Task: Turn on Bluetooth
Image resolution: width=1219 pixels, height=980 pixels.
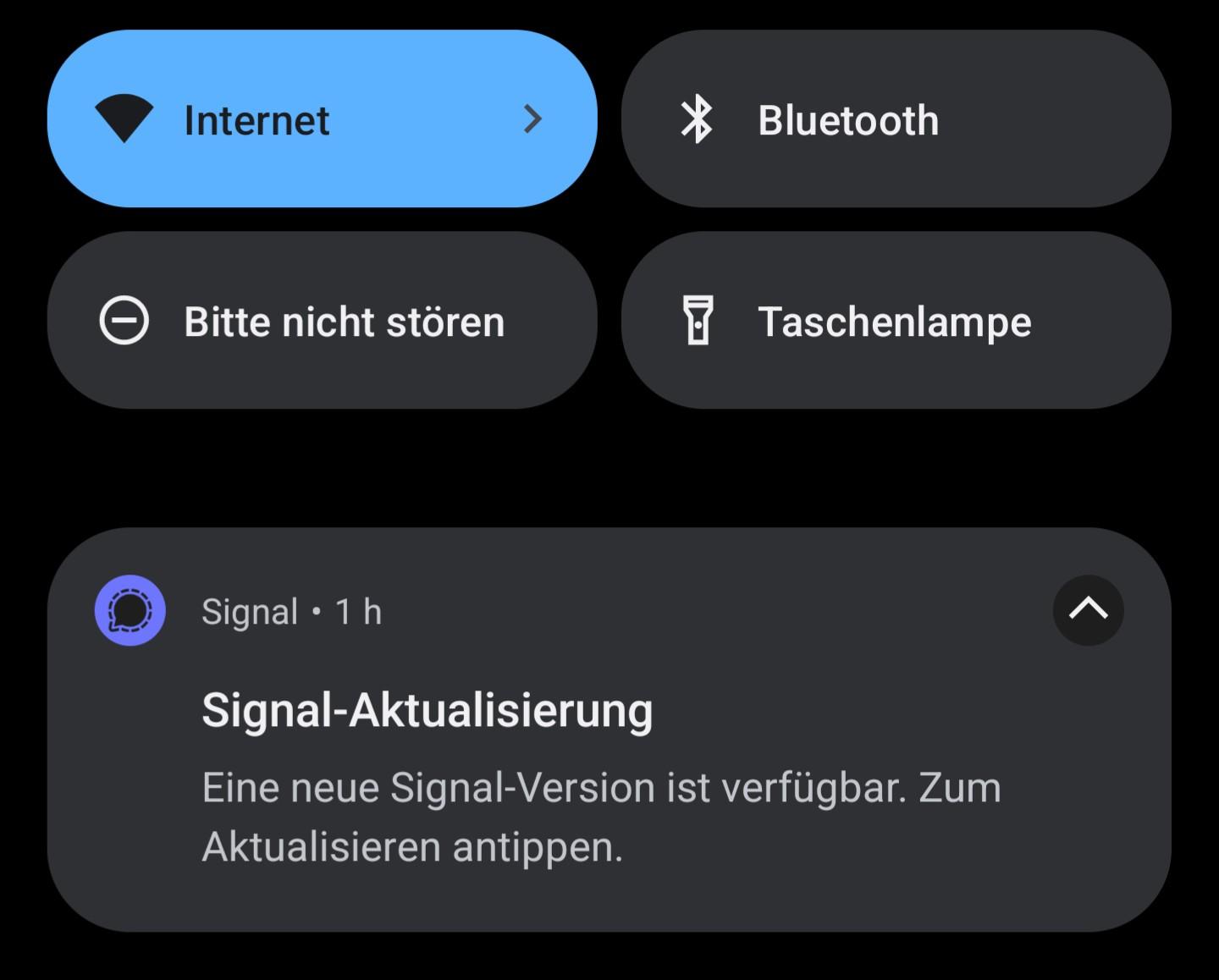Action: click(x=896, y=119)
